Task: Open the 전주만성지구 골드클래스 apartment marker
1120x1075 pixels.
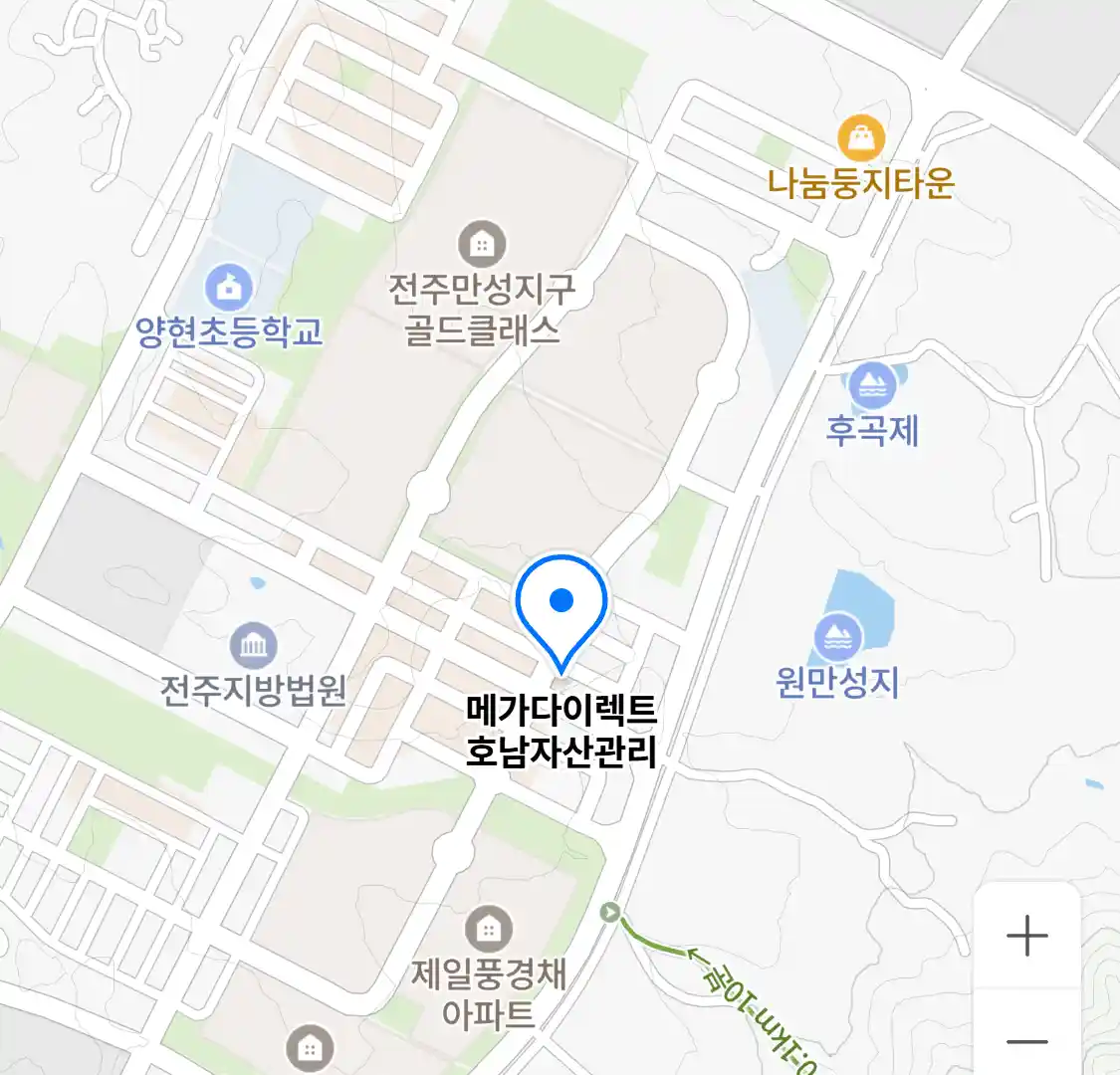Action: click(482, 244)
